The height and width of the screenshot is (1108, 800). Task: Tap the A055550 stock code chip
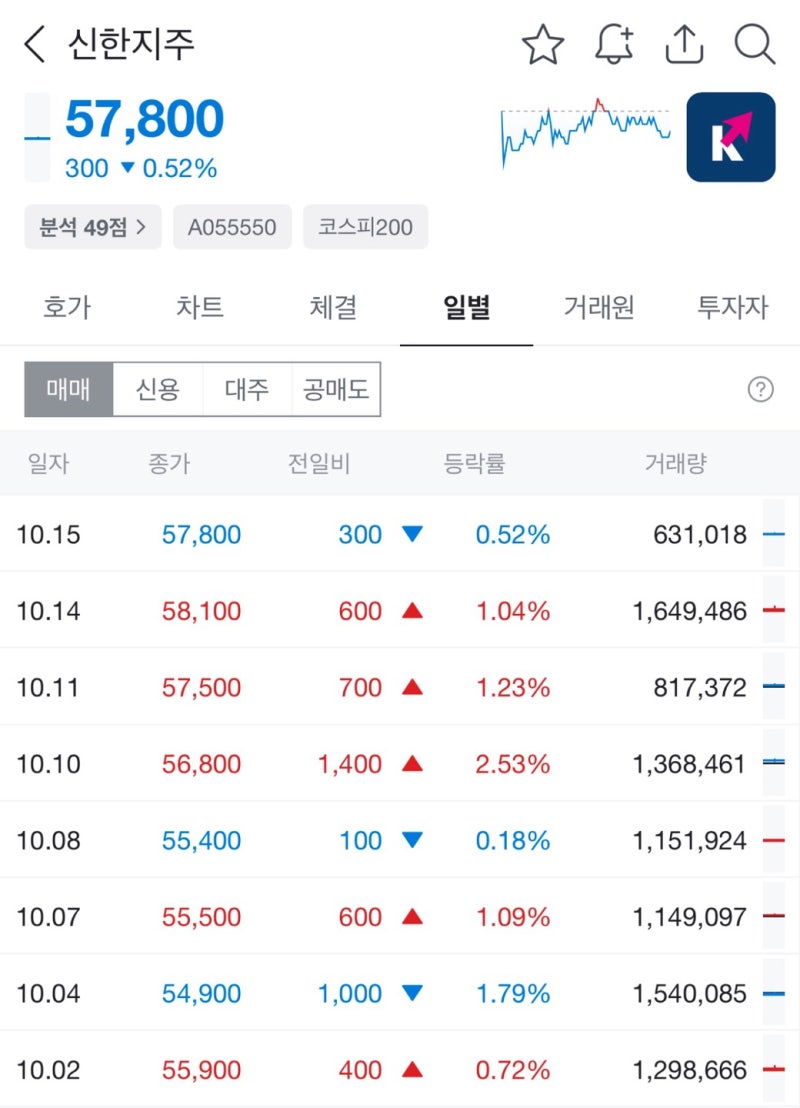click(x=232, y=227)
